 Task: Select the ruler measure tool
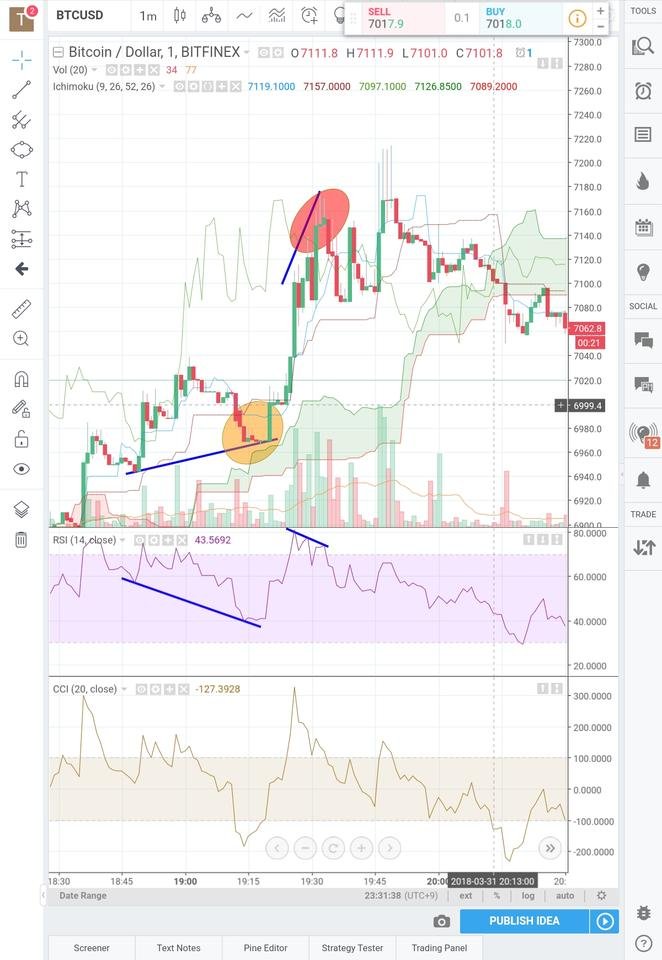(x=21, y=309)
